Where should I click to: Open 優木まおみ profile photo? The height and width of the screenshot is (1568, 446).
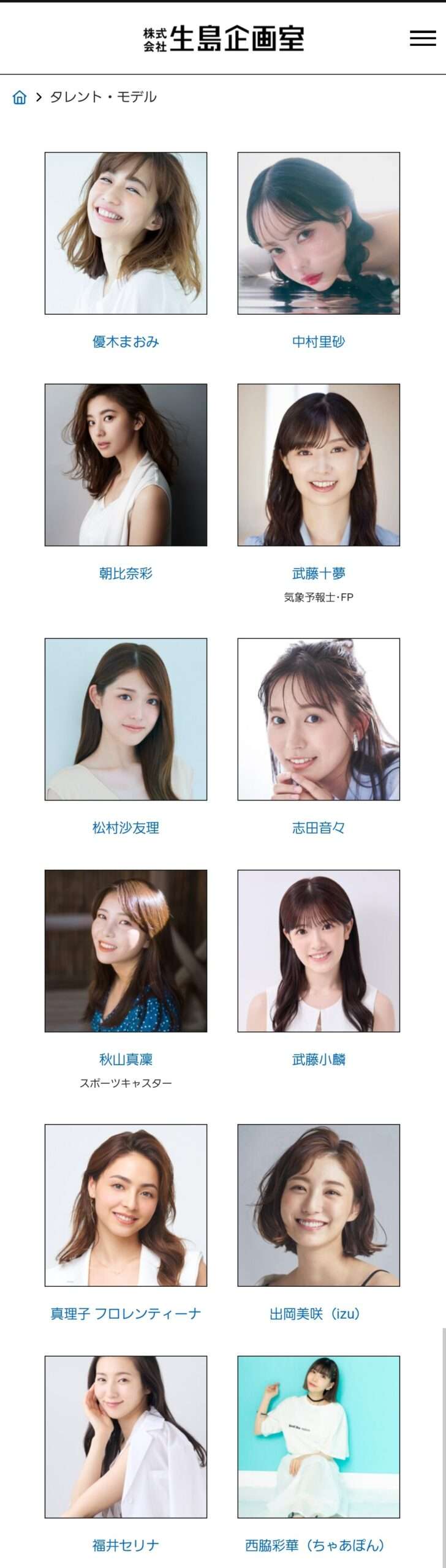pos(126,233)
